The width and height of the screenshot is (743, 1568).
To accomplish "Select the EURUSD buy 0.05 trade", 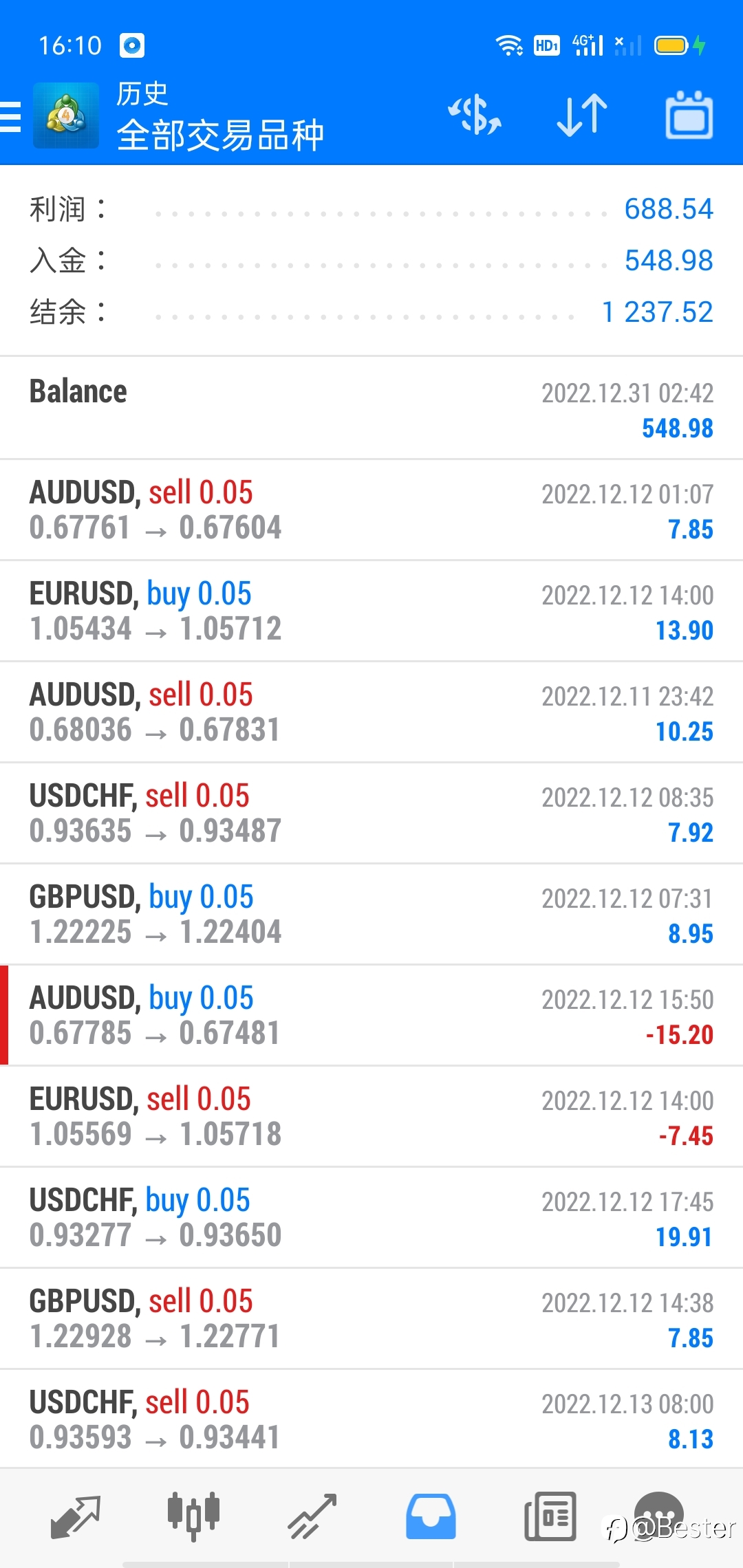I will click(x=371, y=611).
